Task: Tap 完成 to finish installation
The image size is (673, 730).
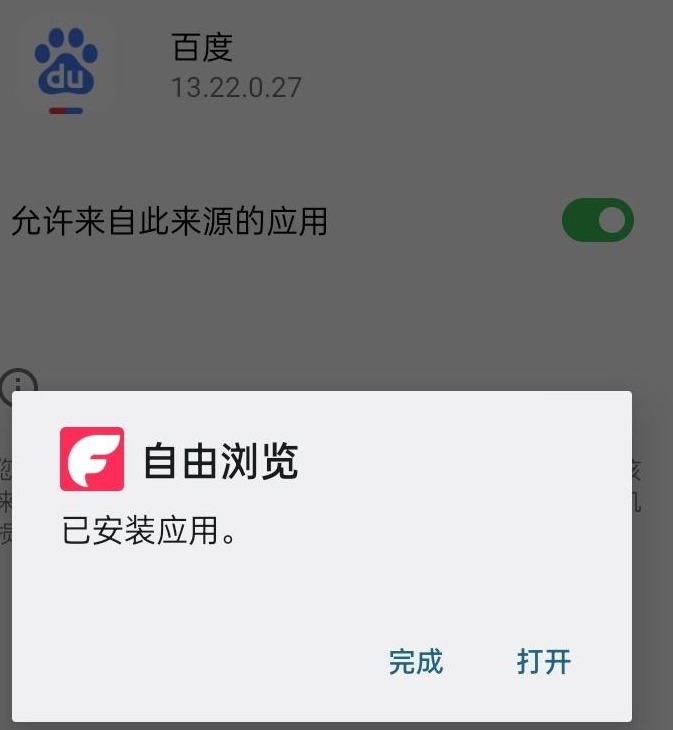Action: click(416, 661)
